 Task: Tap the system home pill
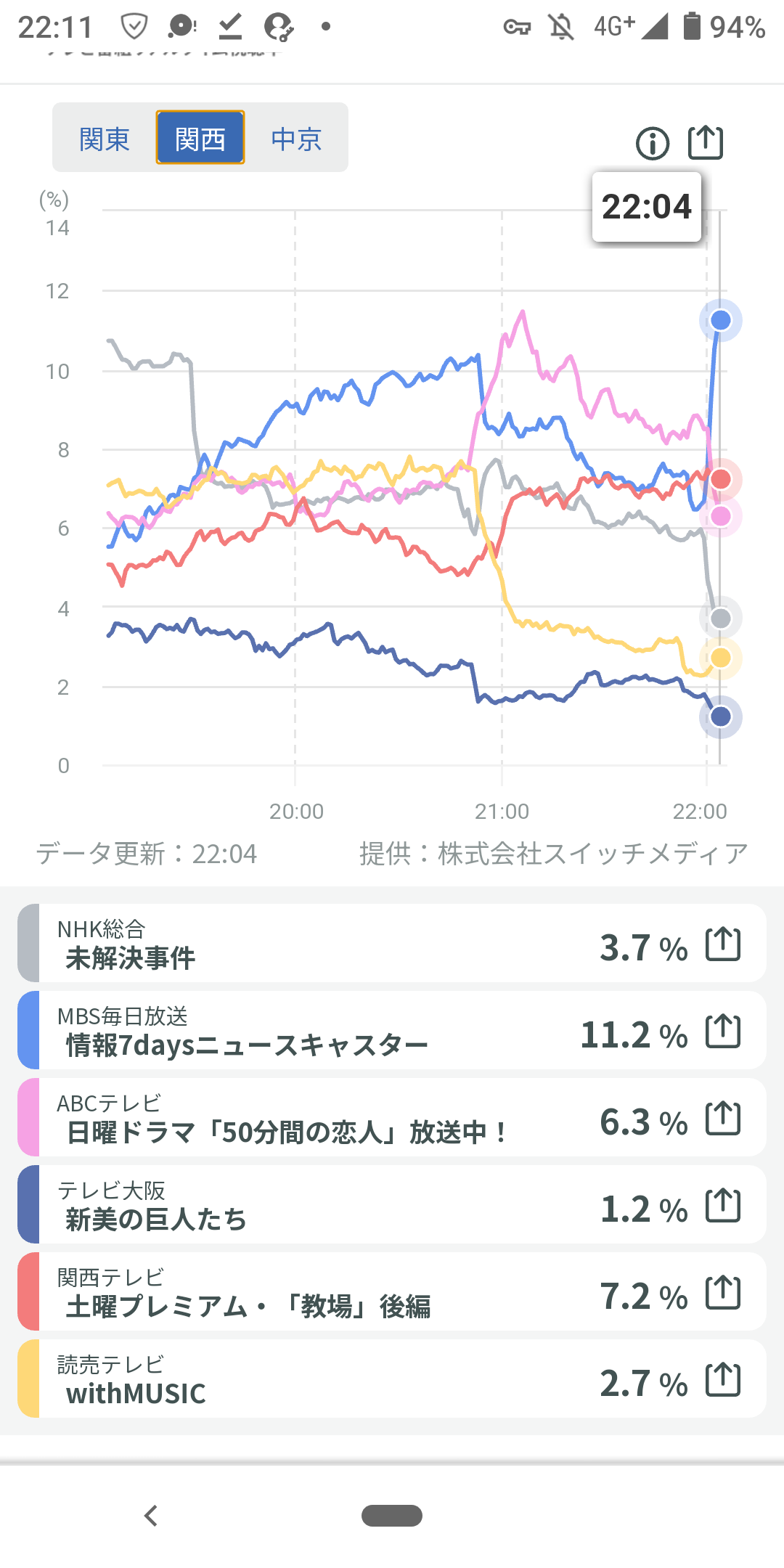click(392, 1516)
